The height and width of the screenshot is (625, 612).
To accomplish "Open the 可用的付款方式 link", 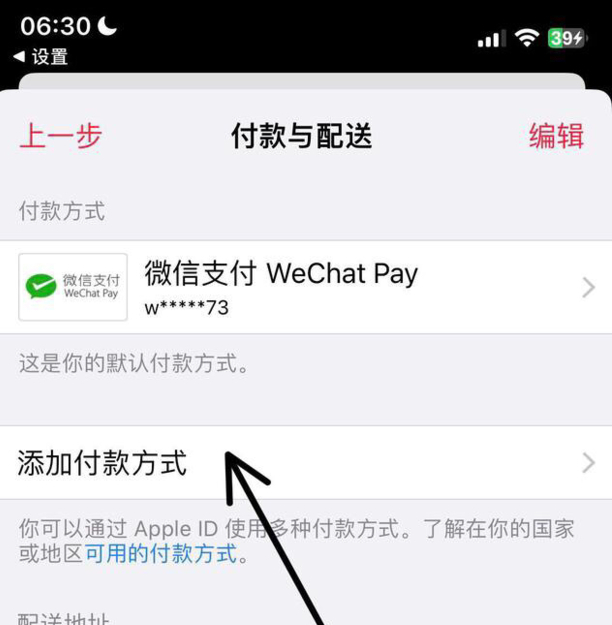I will coord(161,553).
